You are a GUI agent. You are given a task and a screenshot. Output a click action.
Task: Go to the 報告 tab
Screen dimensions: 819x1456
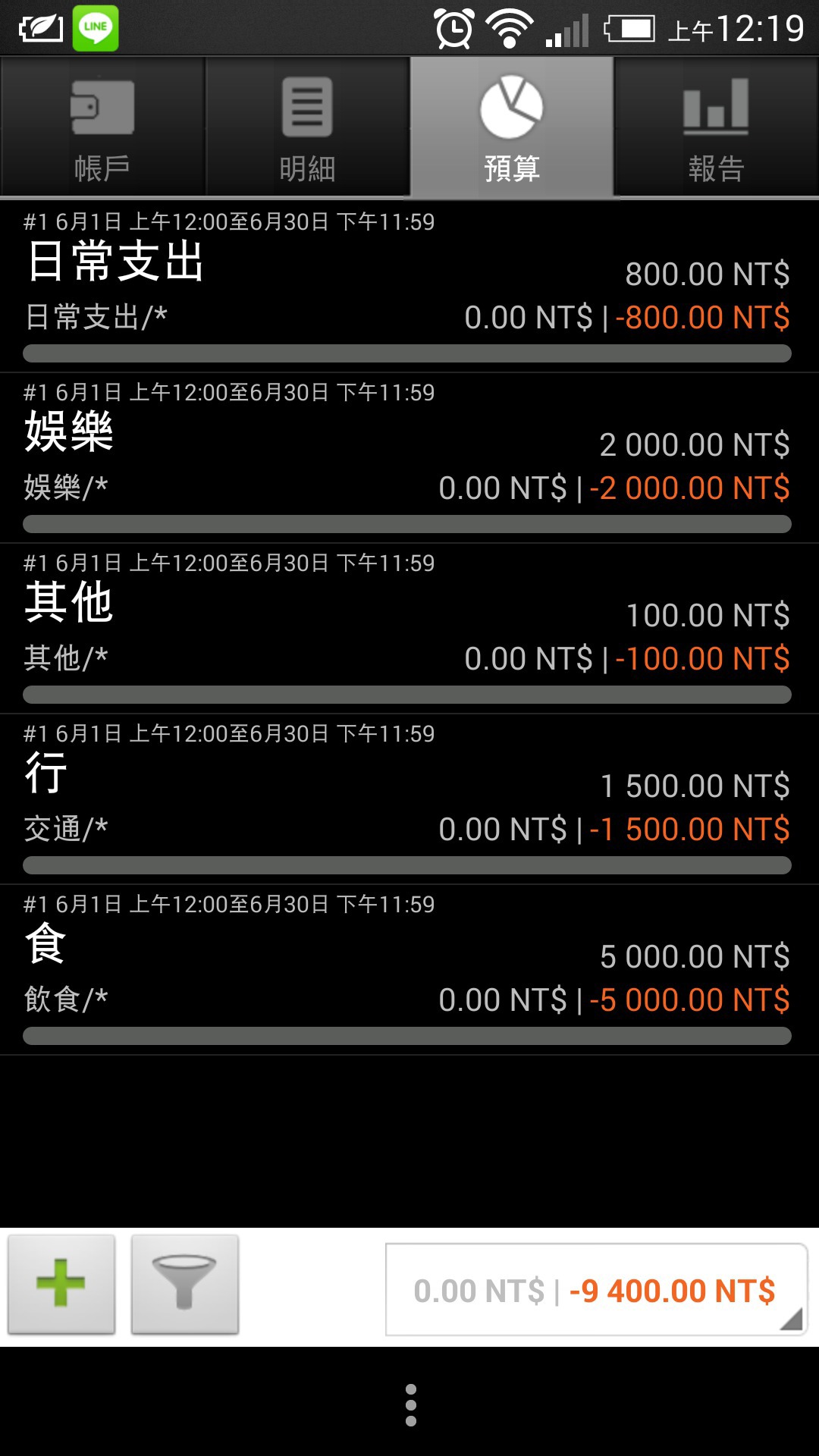[x=717, y=127]
